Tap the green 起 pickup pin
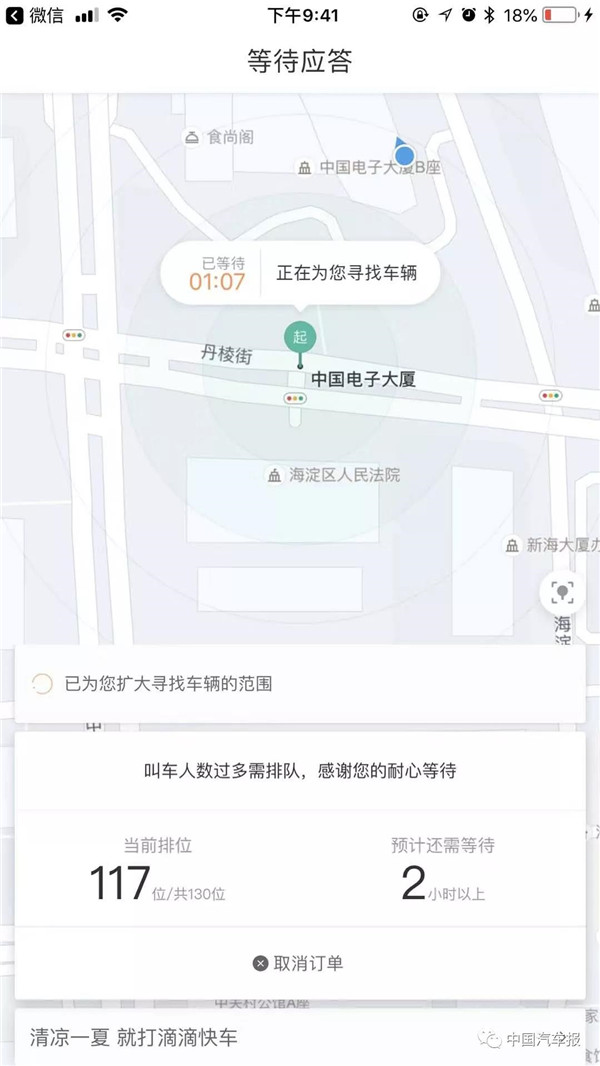600x1066 pixels. [x=300, y=338]
